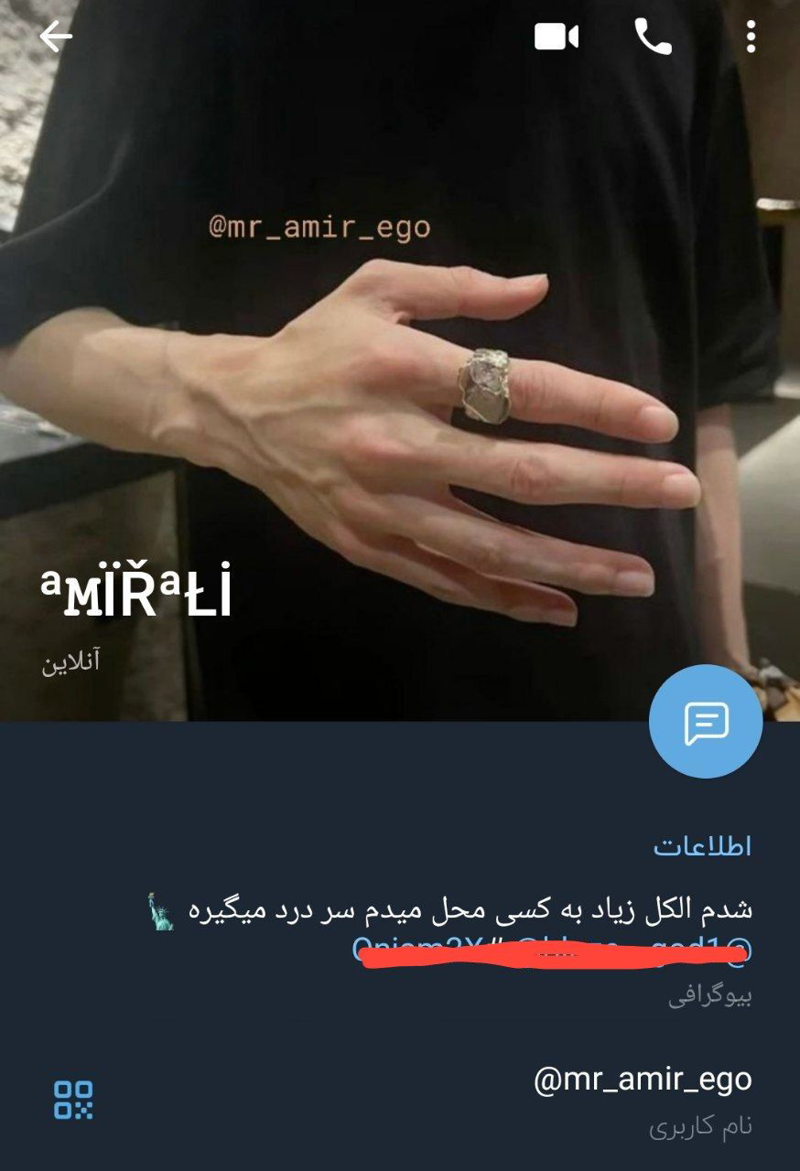This screenshot has height=1171, width=800.
Task: Open the chat with the message button
Action: pos(705,721)
